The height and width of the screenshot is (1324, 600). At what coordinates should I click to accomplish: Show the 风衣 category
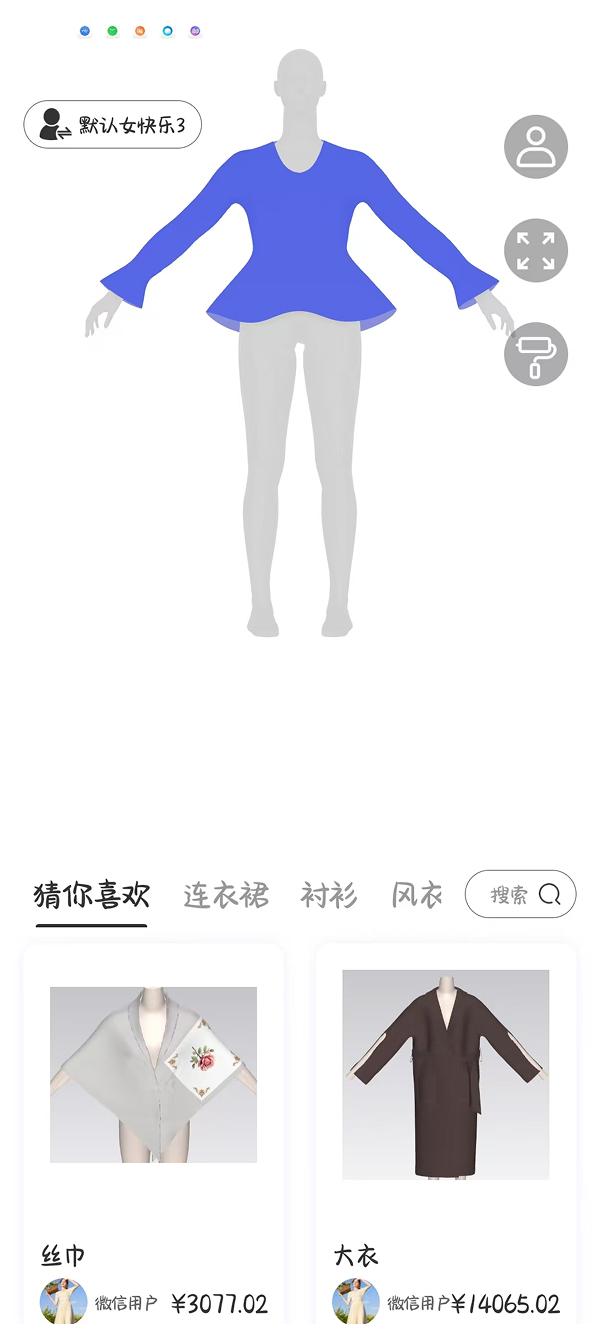[x=417, y=895]
